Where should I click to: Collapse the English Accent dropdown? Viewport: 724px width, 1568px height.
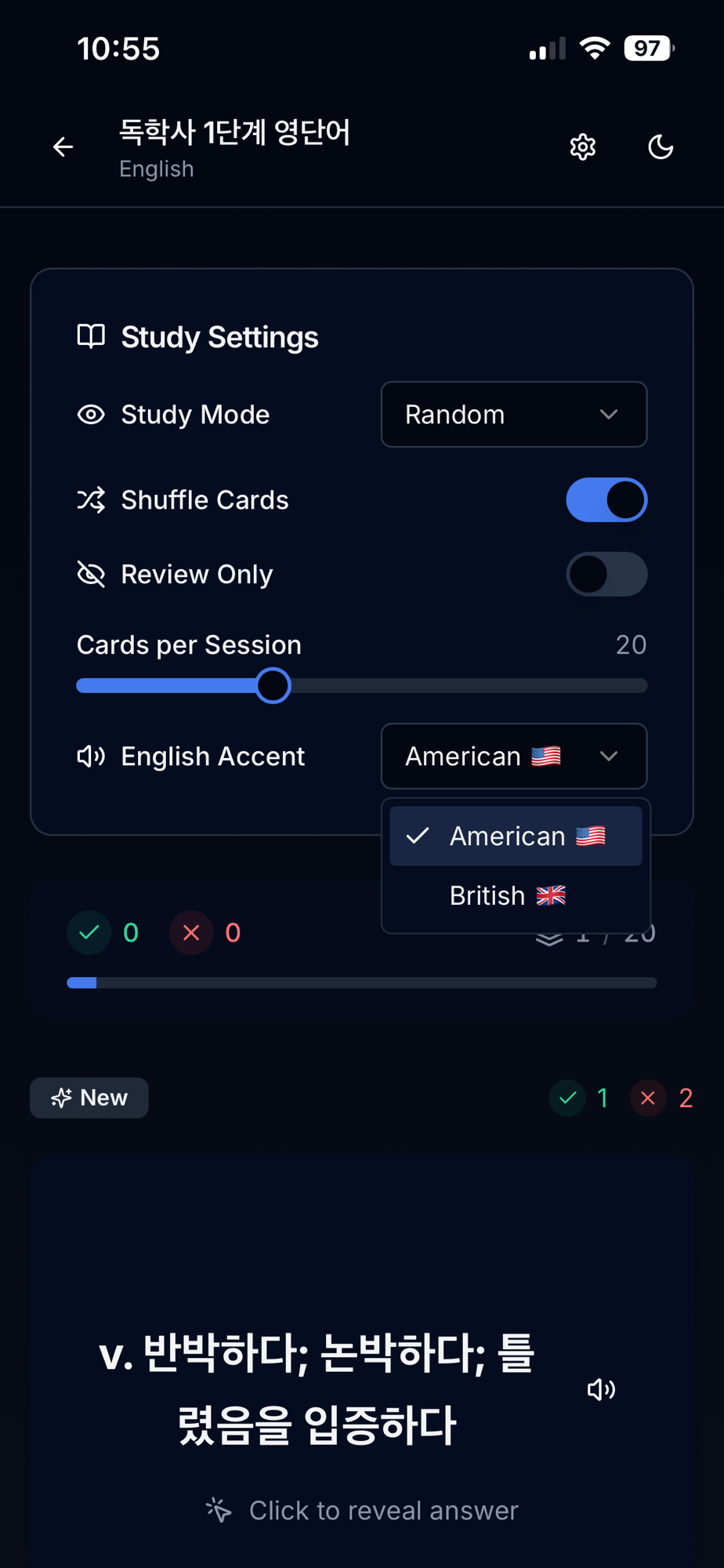pyautogui.click(x=513, y=757)
